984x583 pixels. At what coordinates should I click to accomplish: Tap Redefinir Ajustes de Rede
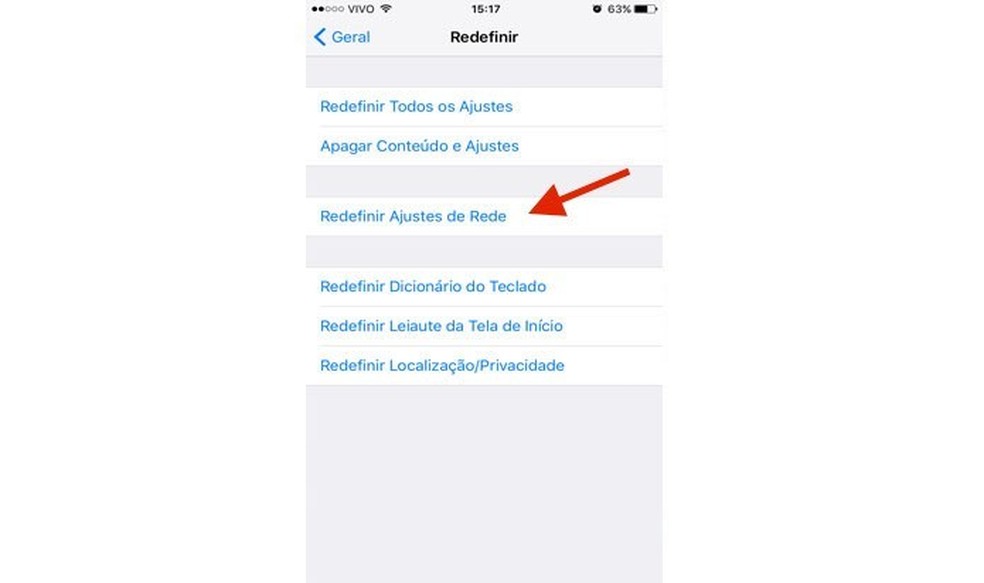pyautogui.click(x=413, y=216)
